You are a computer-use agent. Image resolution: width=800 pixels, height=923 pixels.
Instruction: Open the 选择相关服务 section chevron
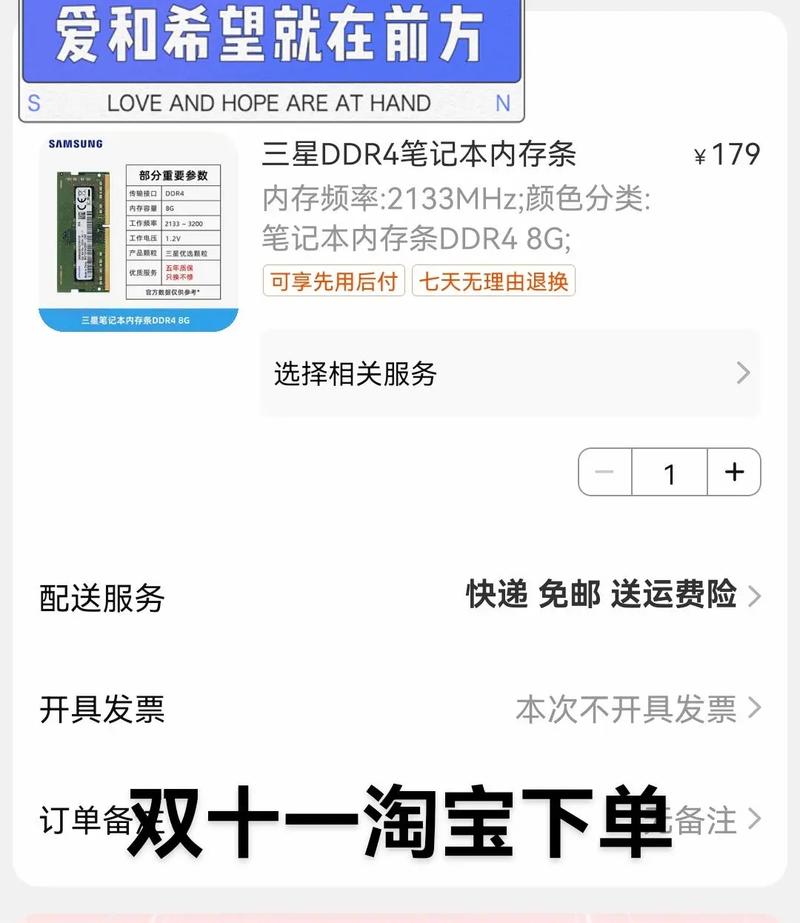743,374
